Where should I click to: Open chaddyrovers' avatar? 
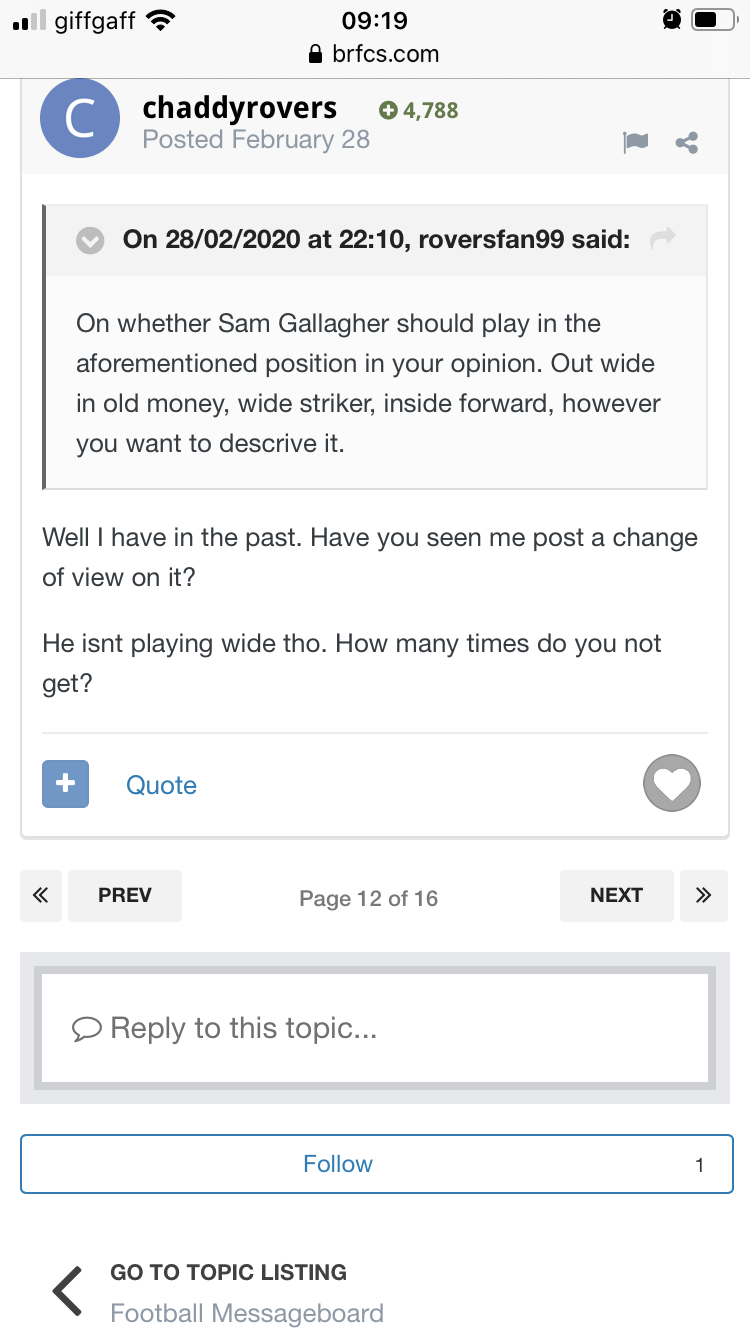[x=81, y=119]
